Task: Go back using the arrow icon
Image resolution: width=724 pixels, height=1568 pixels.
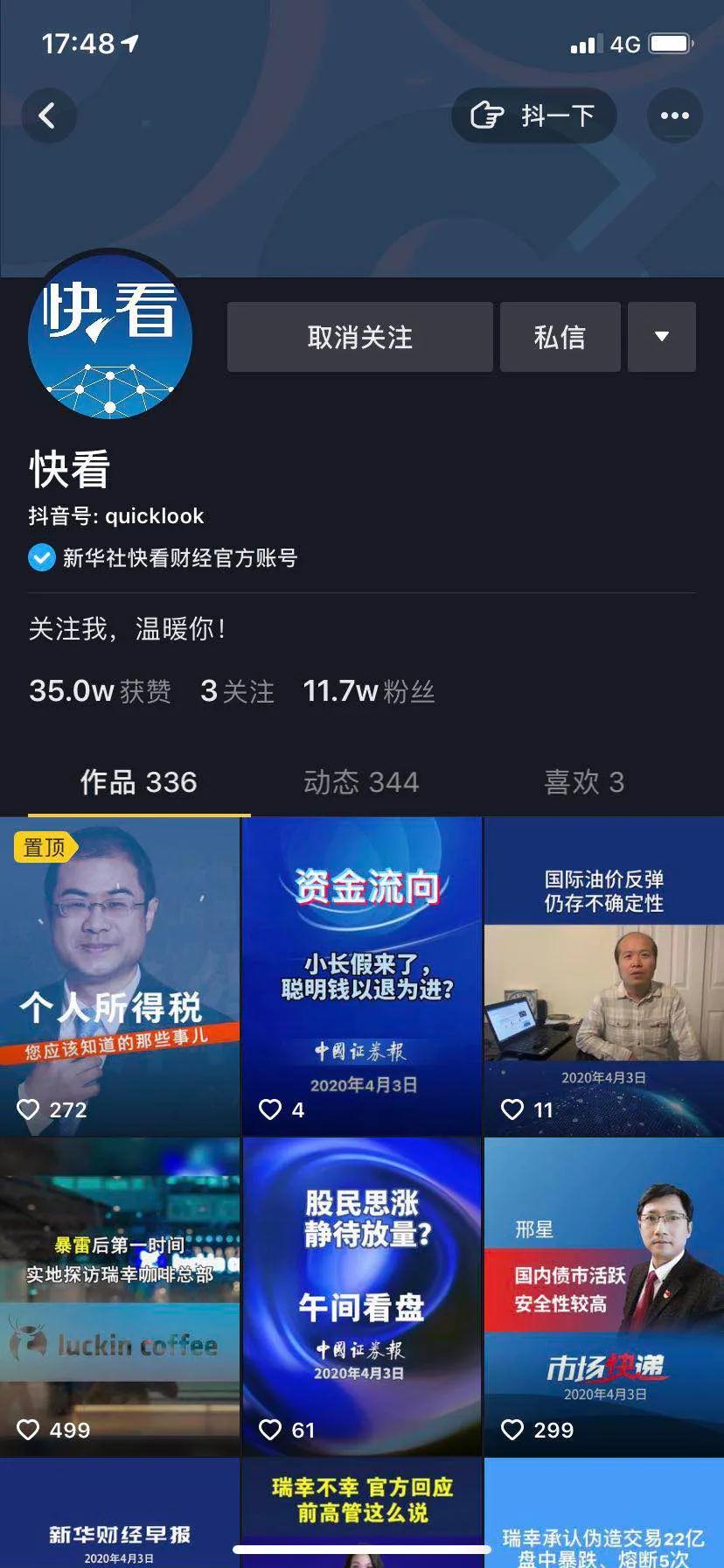Action: pos(48,115)
